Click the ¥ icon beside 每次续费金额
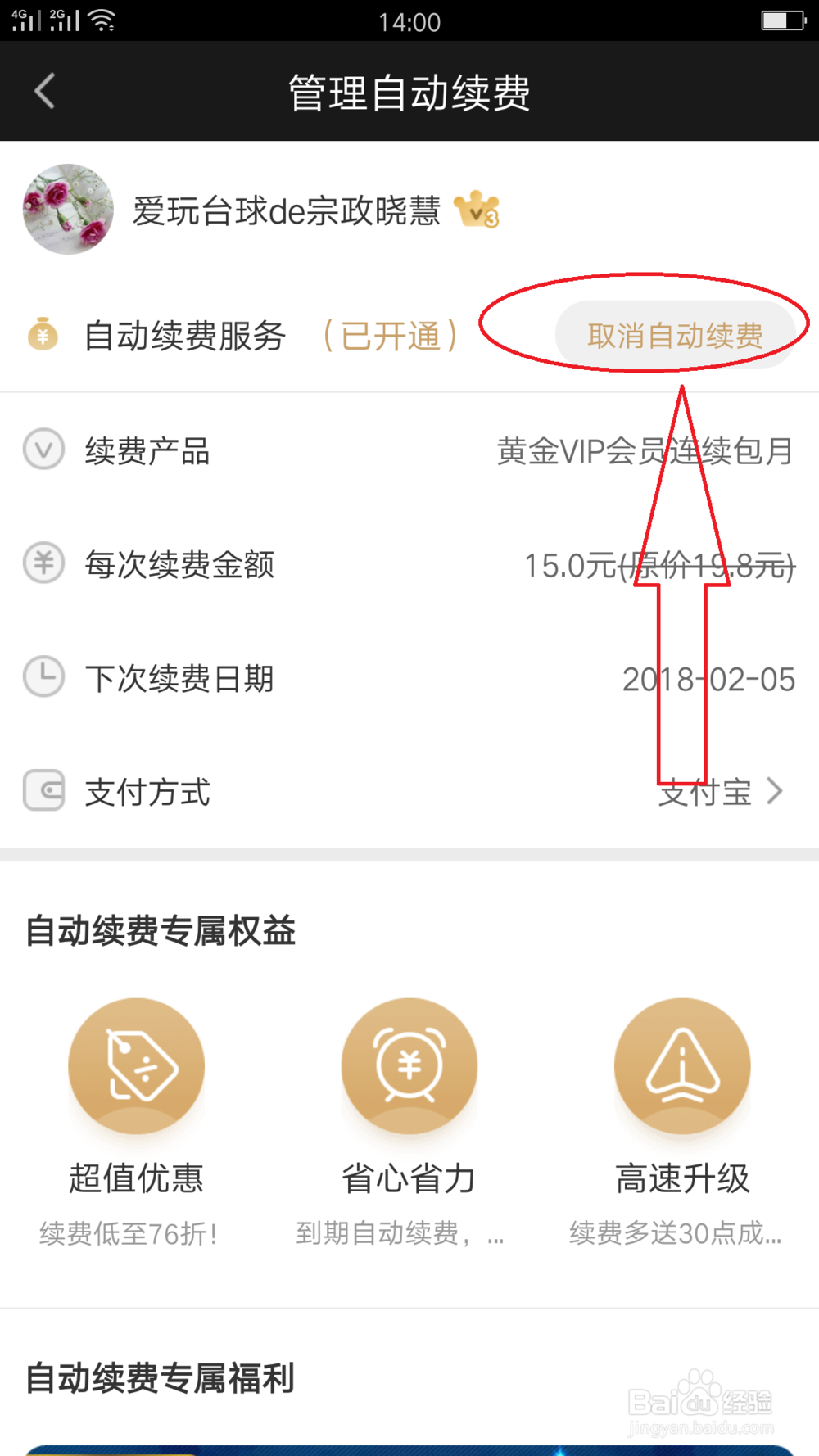The image size is (819, 1456). [x=43, y=563]
